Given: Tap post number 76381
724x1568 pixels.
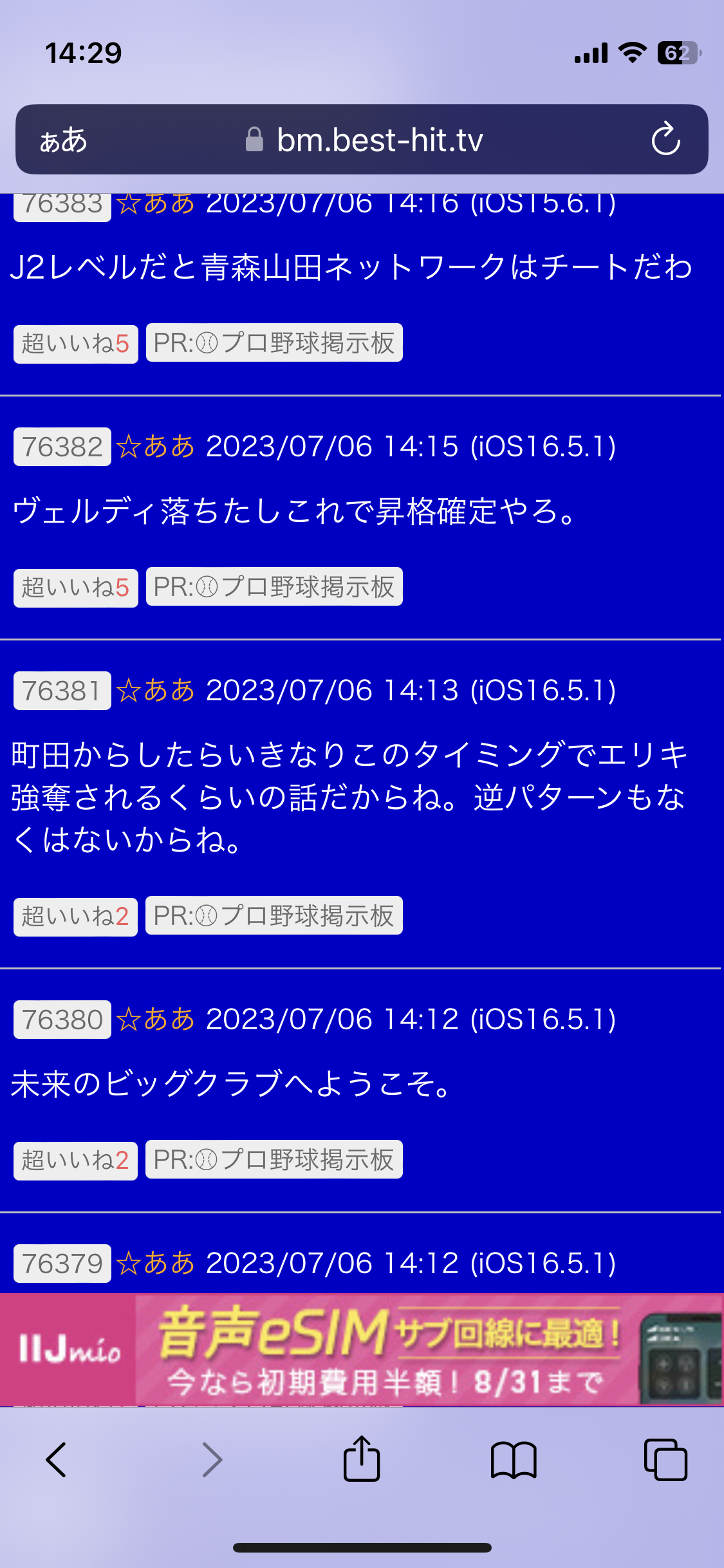Looking at the screenshot, I should pos(62,691).
